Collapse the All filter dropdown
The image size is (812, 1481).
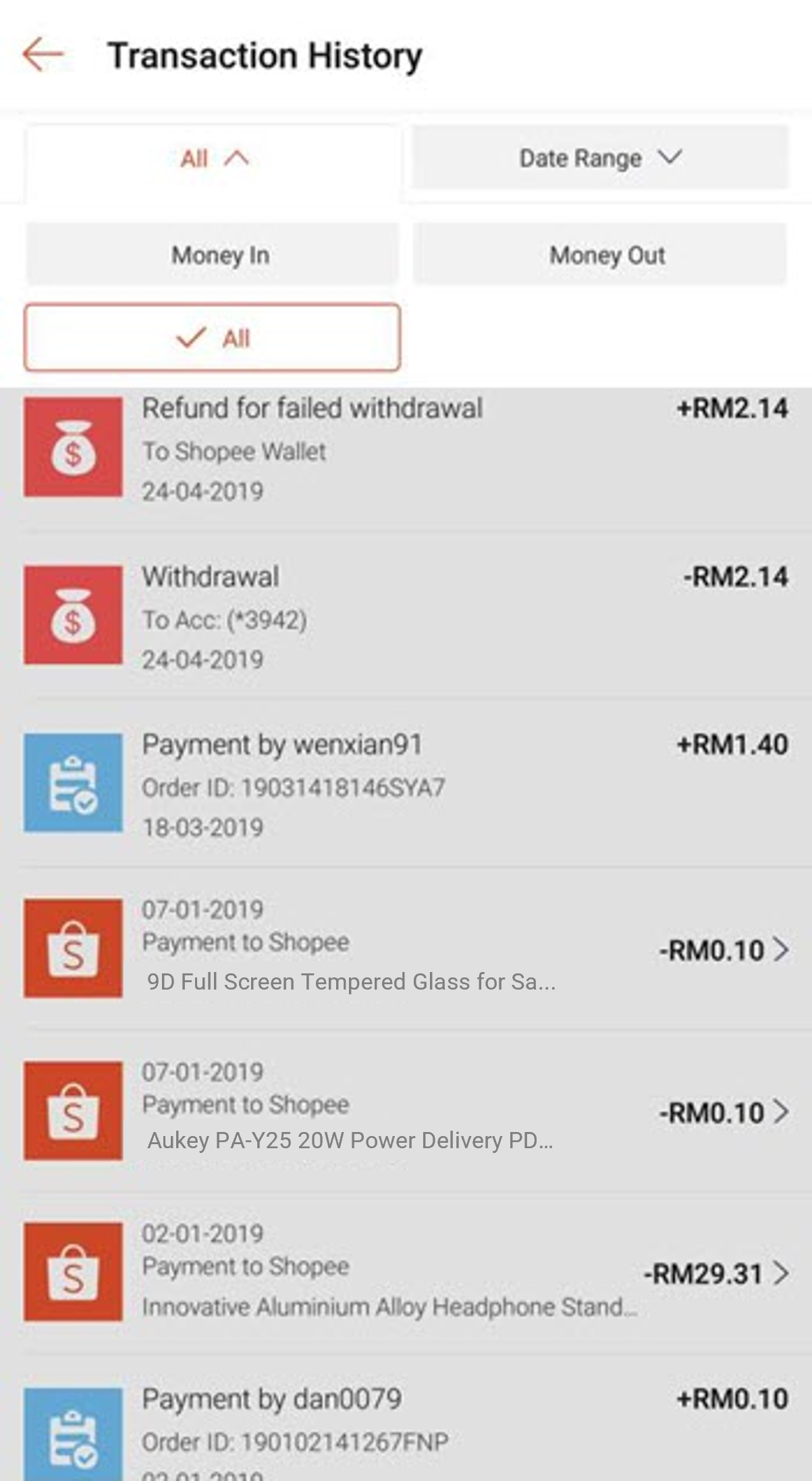tap(213, 159)
